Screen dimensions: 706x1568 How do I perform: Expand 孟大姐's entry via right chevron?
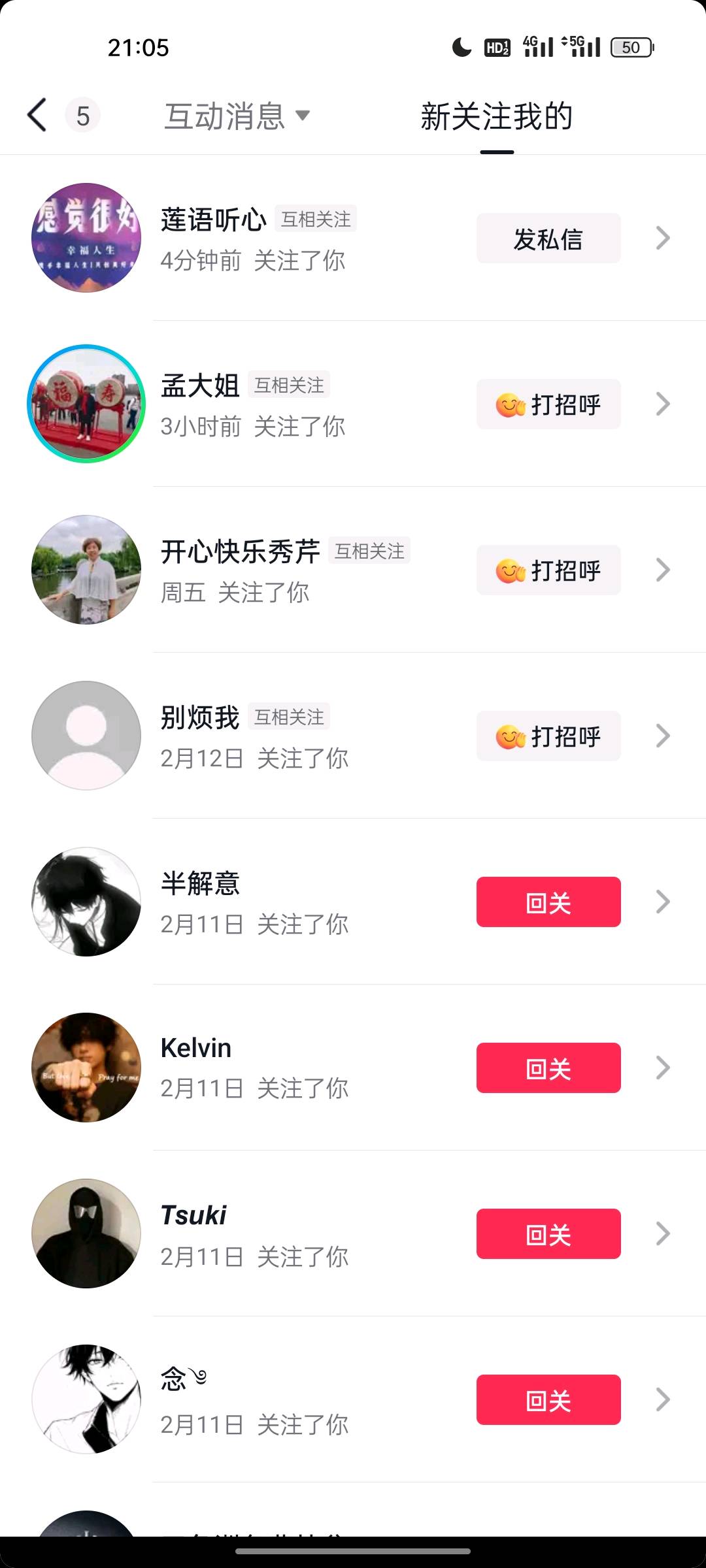tap(662, 404)
